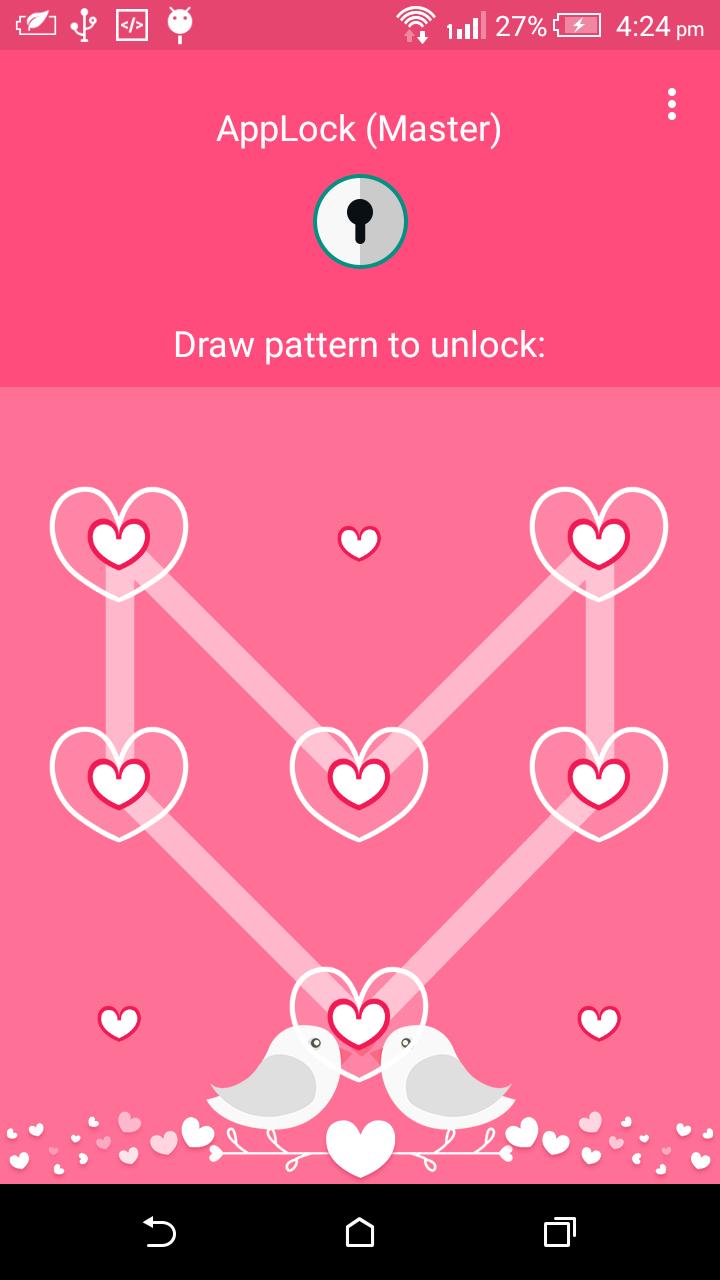The width and height of the screenshot is (720, 1280).
Task: Tap the developer mode code icon
Action: coord(131,22)
